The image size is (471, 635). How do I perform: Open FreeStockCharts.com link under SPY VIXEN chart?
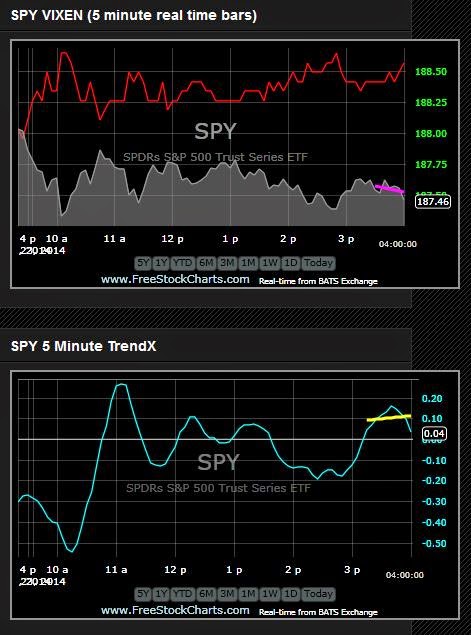[175, 279]
